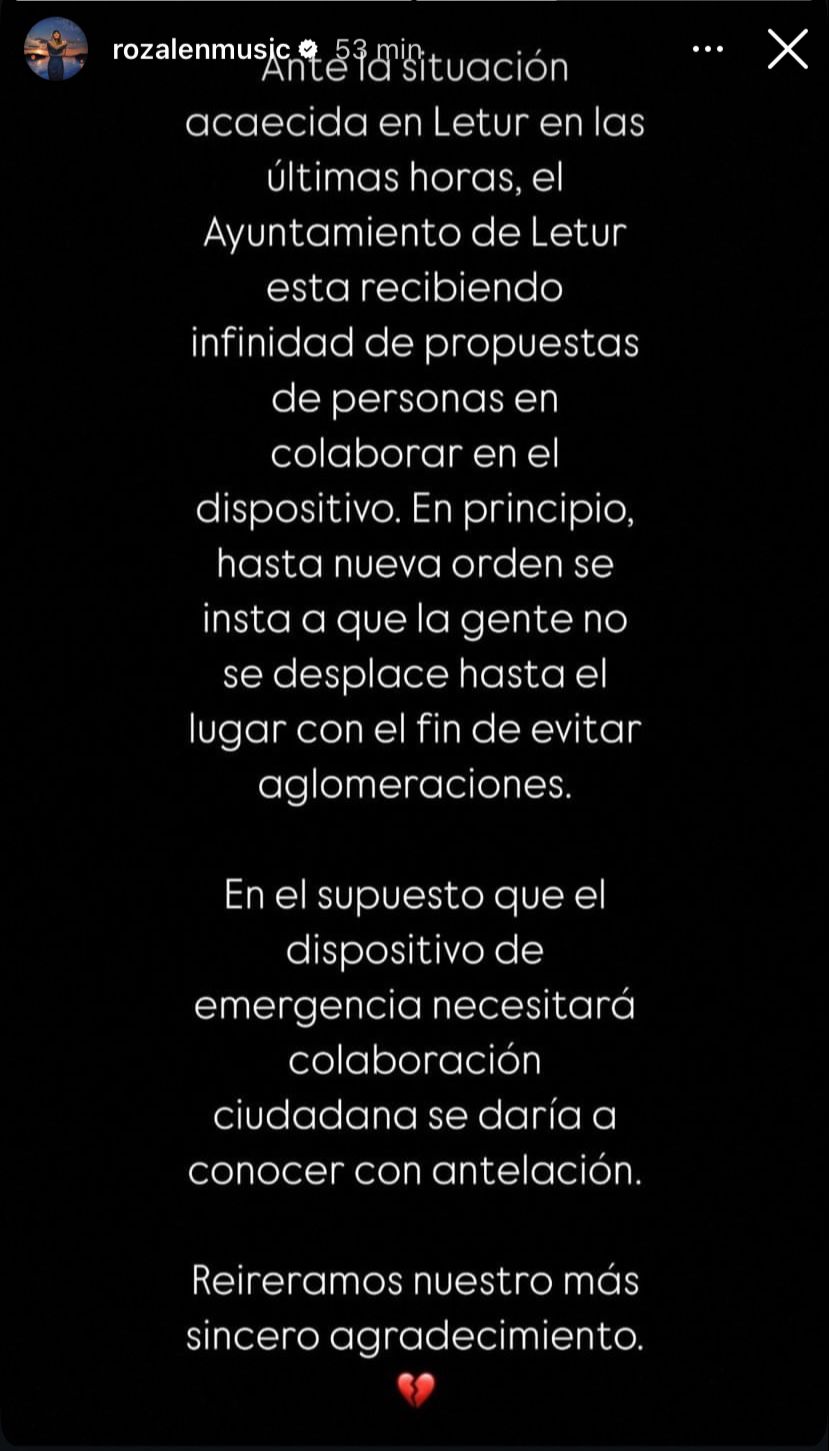Open rozalenmusic profile picture

(x=56, y=49)
